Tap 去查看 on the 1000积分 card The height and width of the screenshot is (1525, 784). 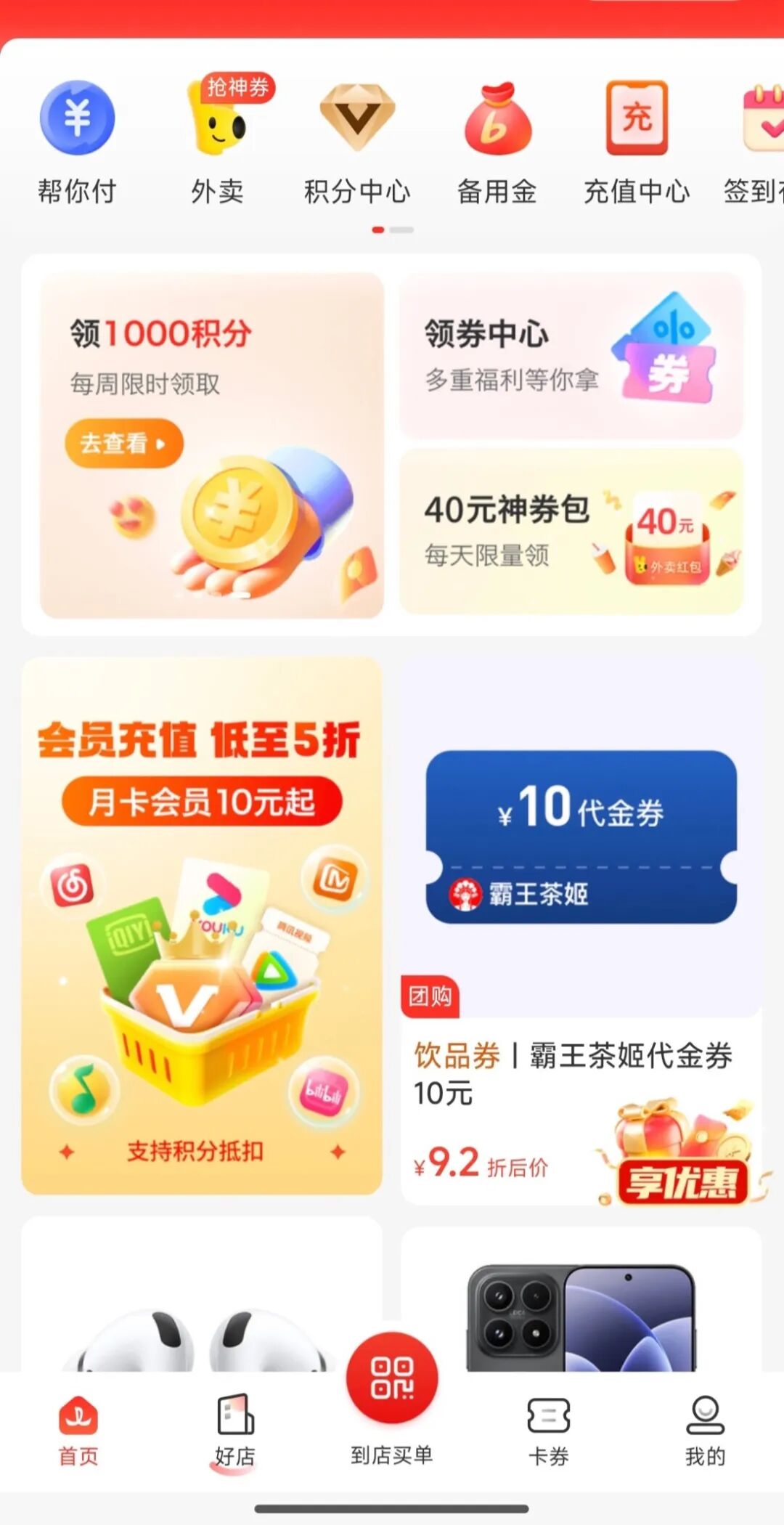(124, 443)
